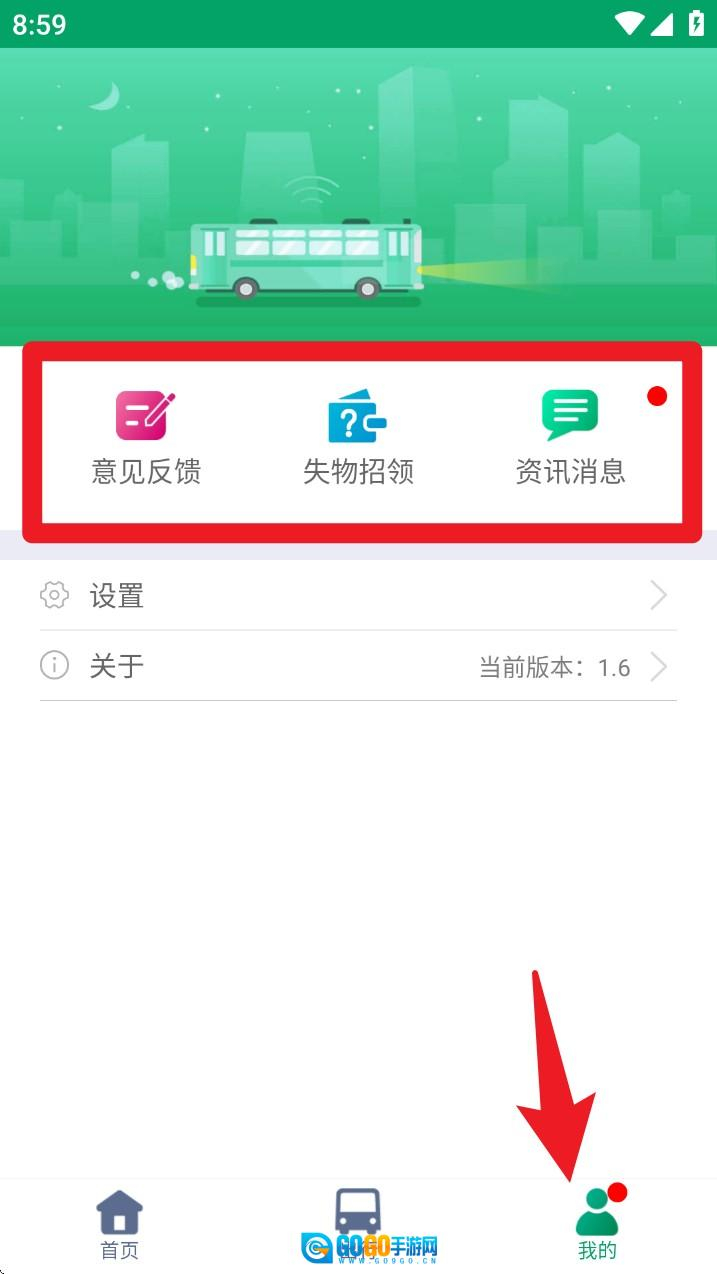This screenshot has height=1274, width=717.
Task: Switch to the 首页 home tab
Action: (x=119, y=1224)
